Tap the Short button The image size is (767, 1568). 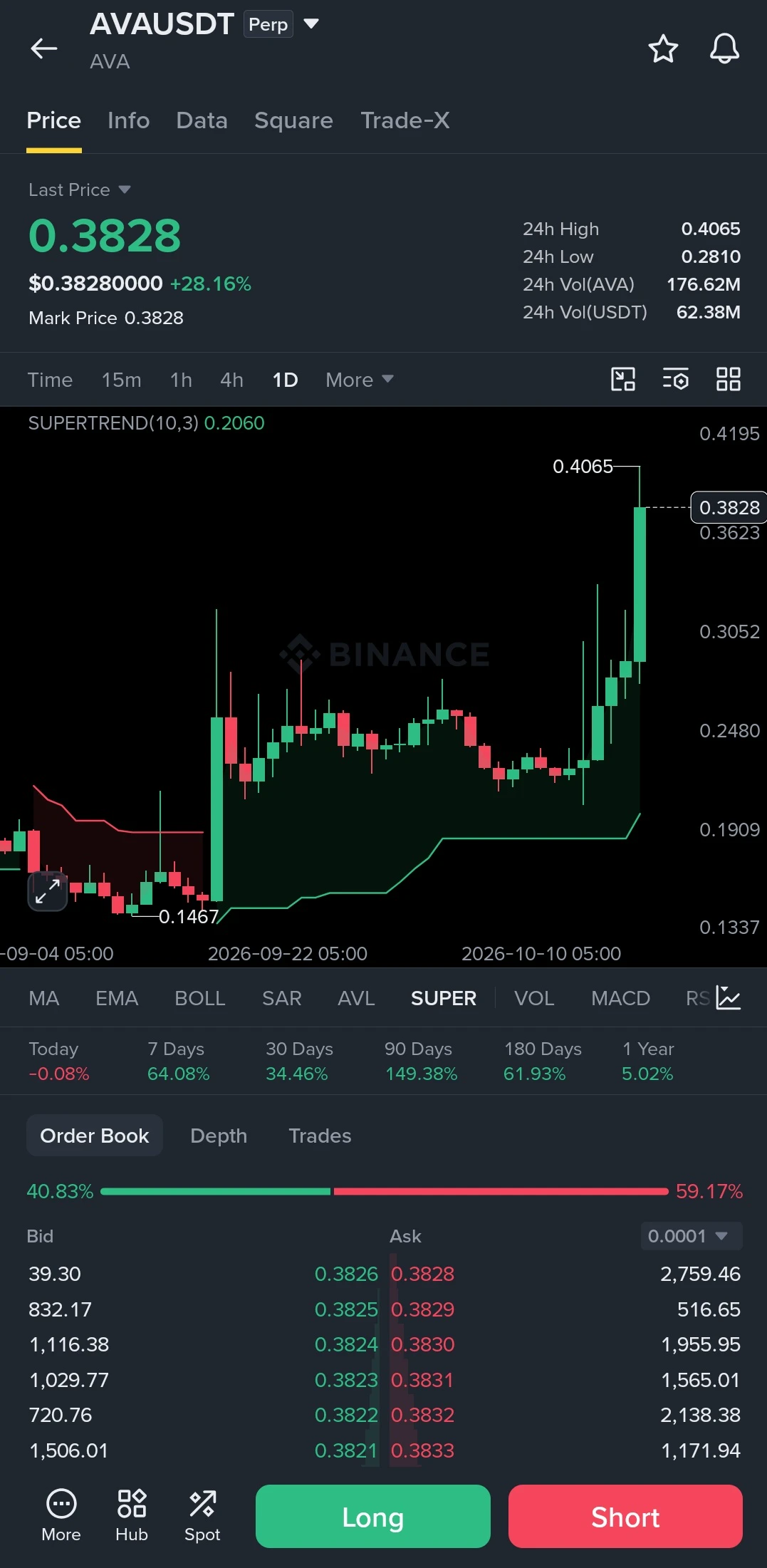[x=625, y=1517]
